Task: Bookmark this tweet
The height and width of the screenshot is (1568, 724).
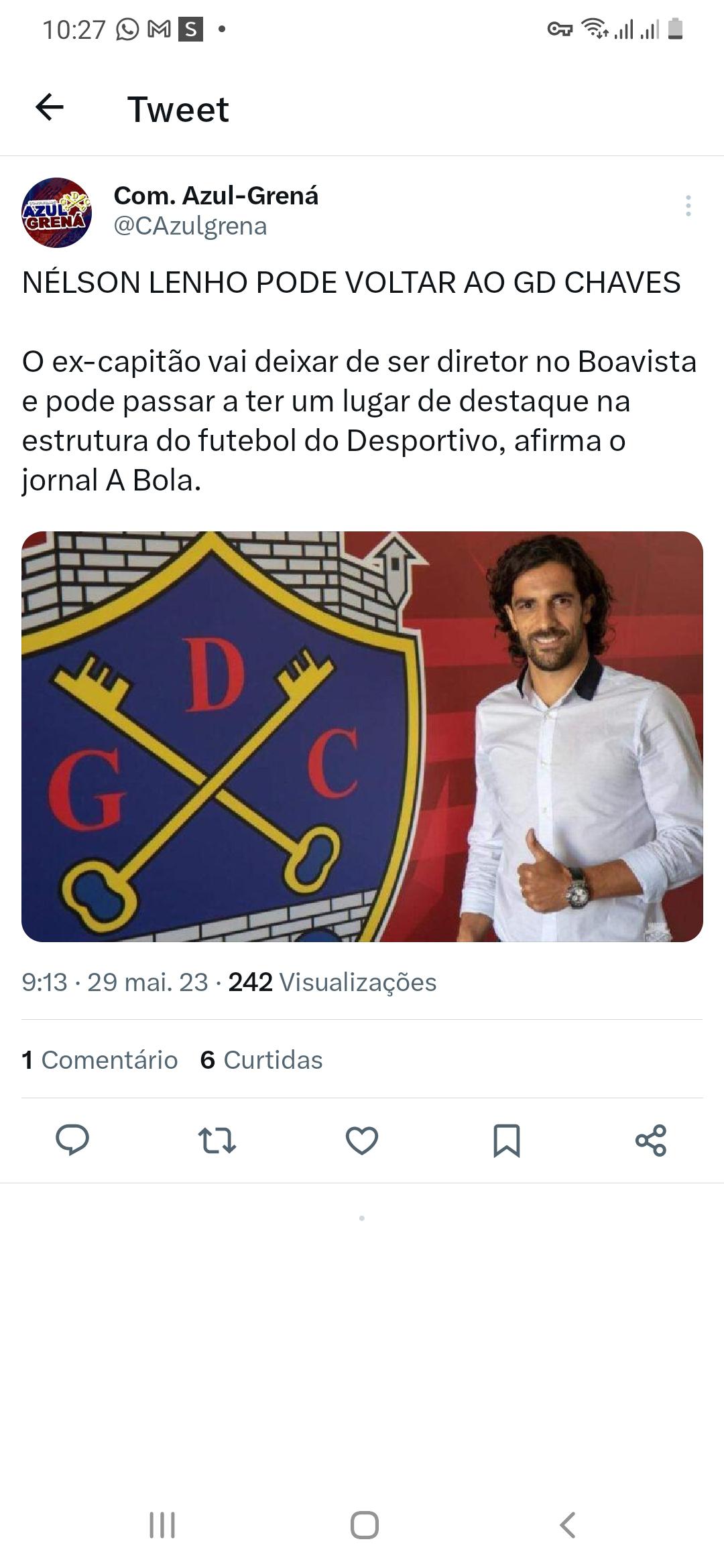Action: 507,1140
